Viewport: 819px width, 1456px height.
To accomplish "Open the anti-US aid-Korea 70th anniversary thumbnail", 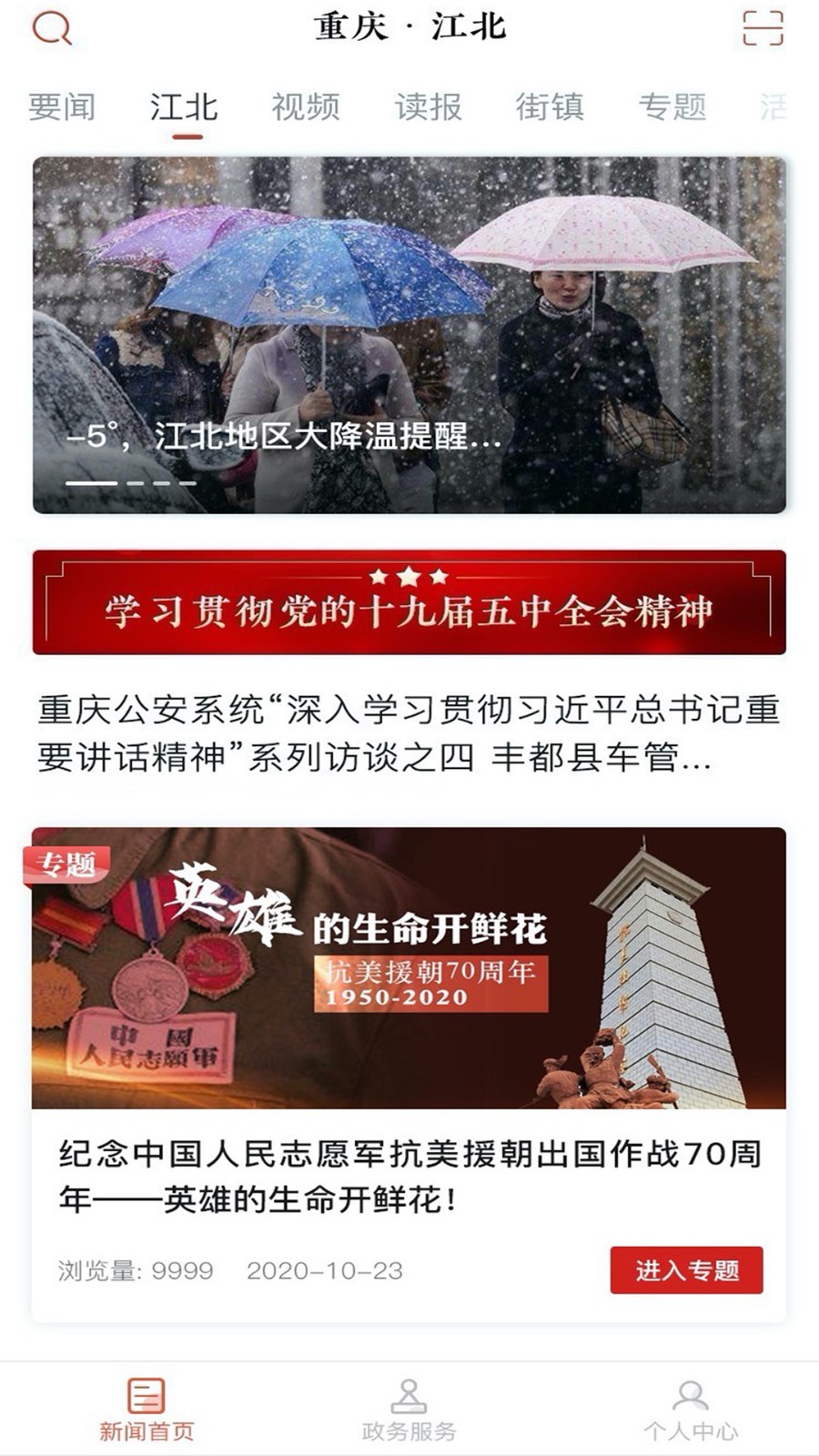I will 409,969.
